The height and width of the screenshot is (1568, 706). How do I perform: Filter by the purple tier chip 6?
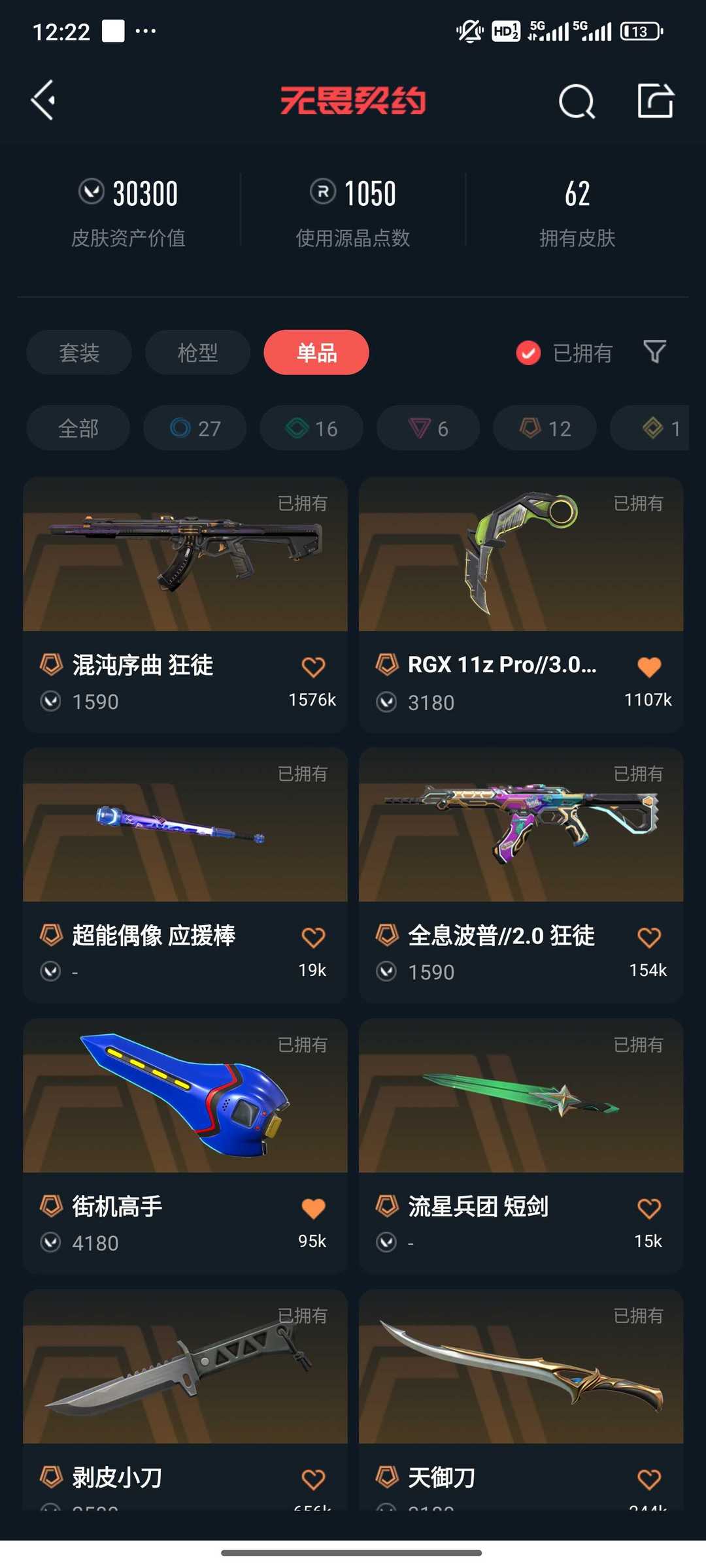(x=428, y=429)
